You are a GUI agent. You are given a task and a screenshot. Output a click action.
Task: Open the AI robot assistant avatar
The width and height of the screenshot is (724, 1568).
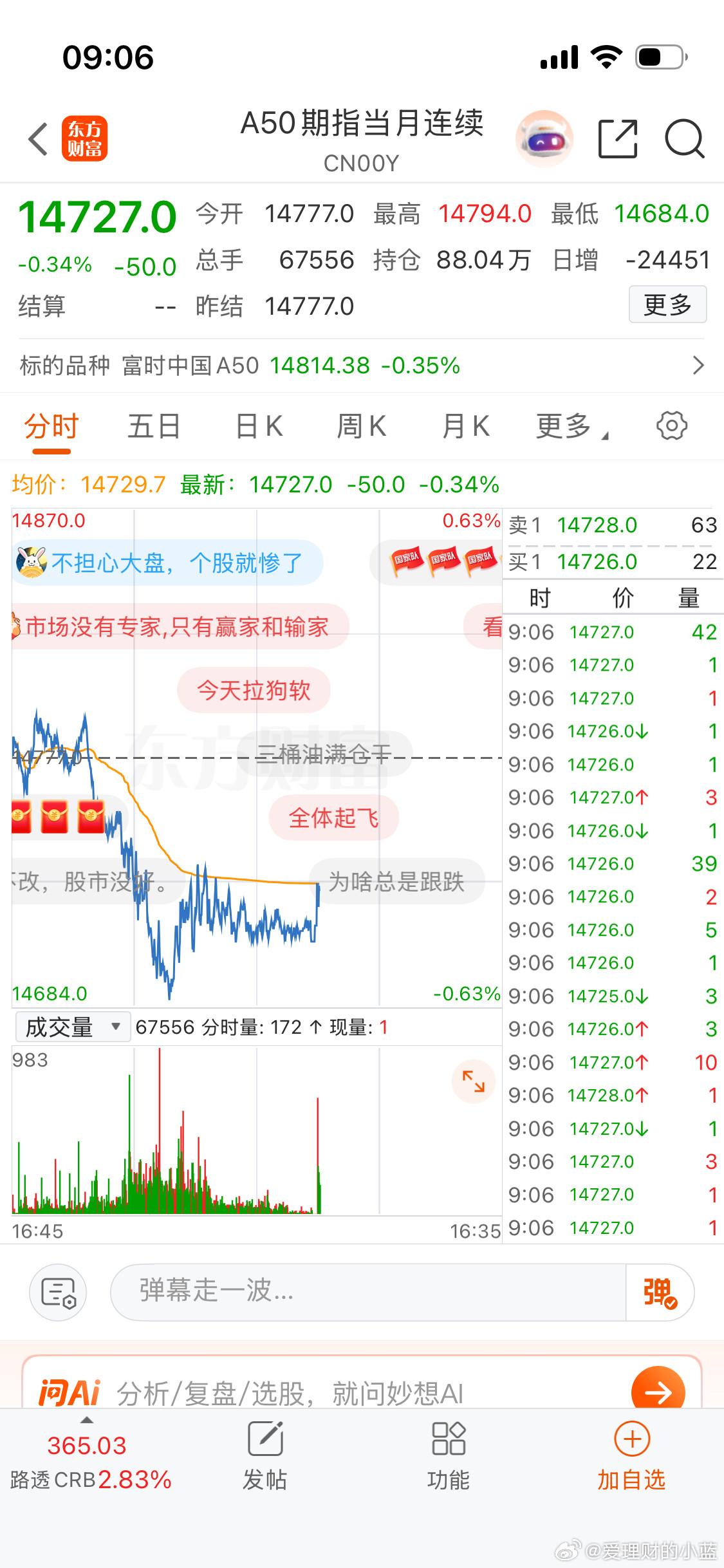[544, 138]
